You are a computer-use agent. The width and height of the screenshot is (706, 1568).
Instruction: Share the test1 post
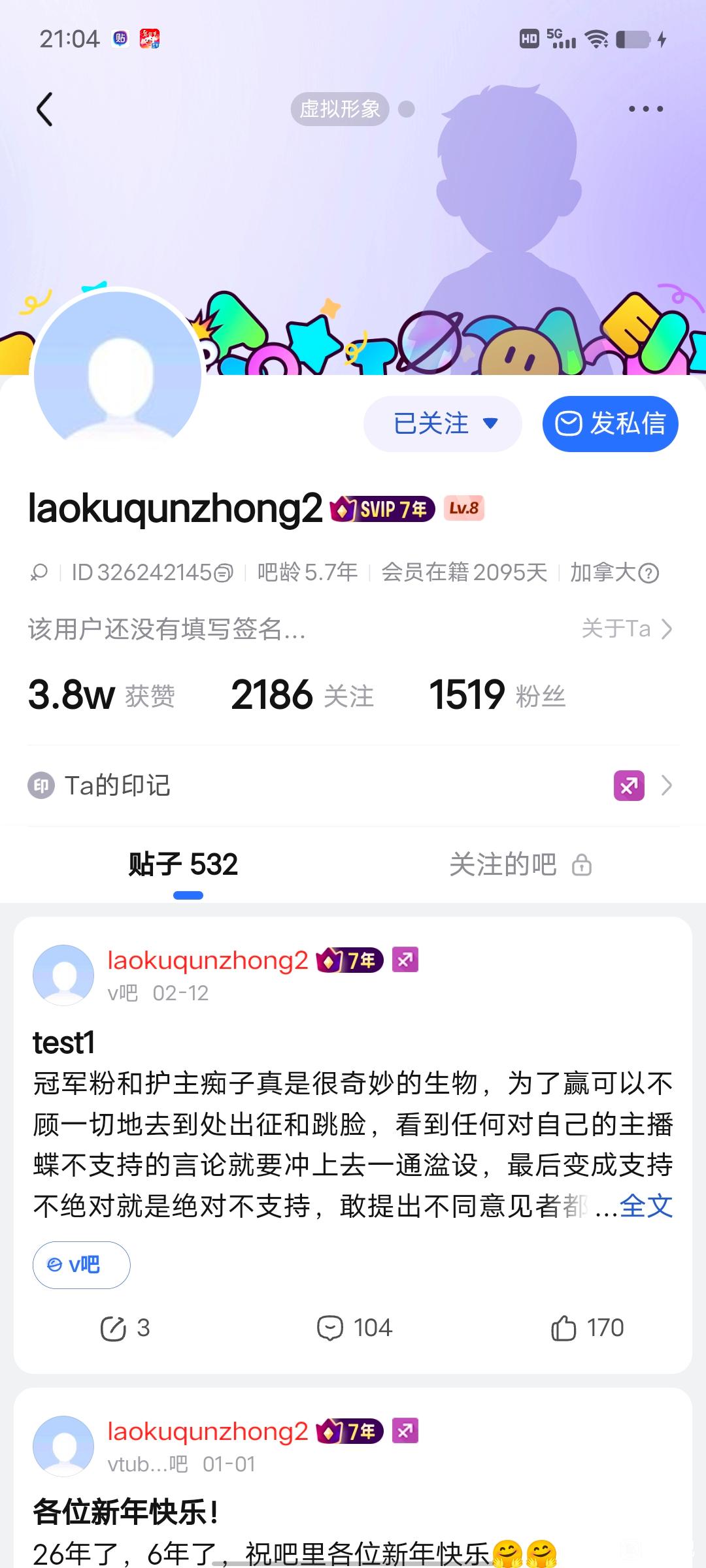[125, 1328]
